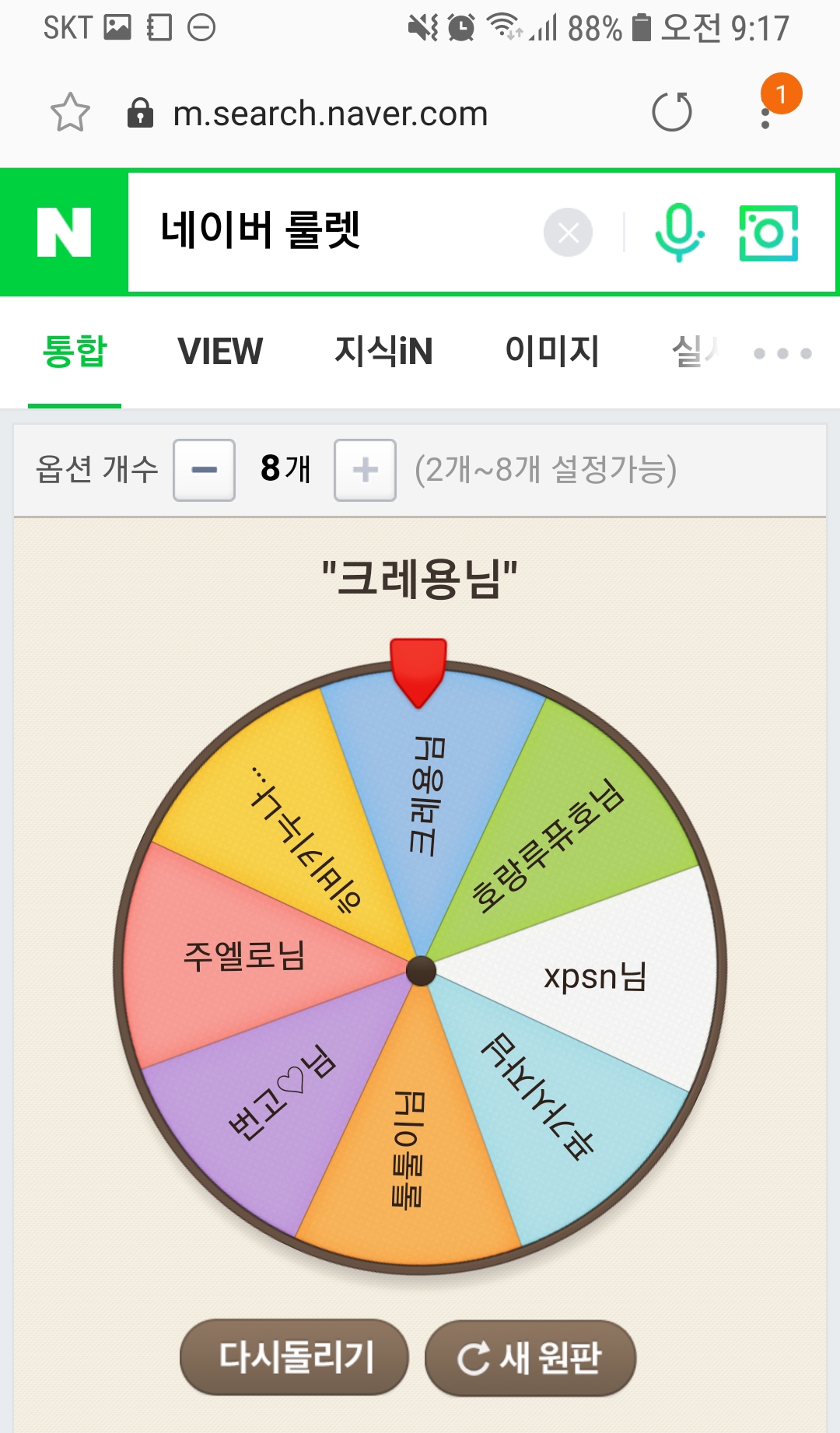Image resolution: width=840 pixels, height=1433 pixels.
Task: Select the 통합 tab
Action: tap(75, 352)
